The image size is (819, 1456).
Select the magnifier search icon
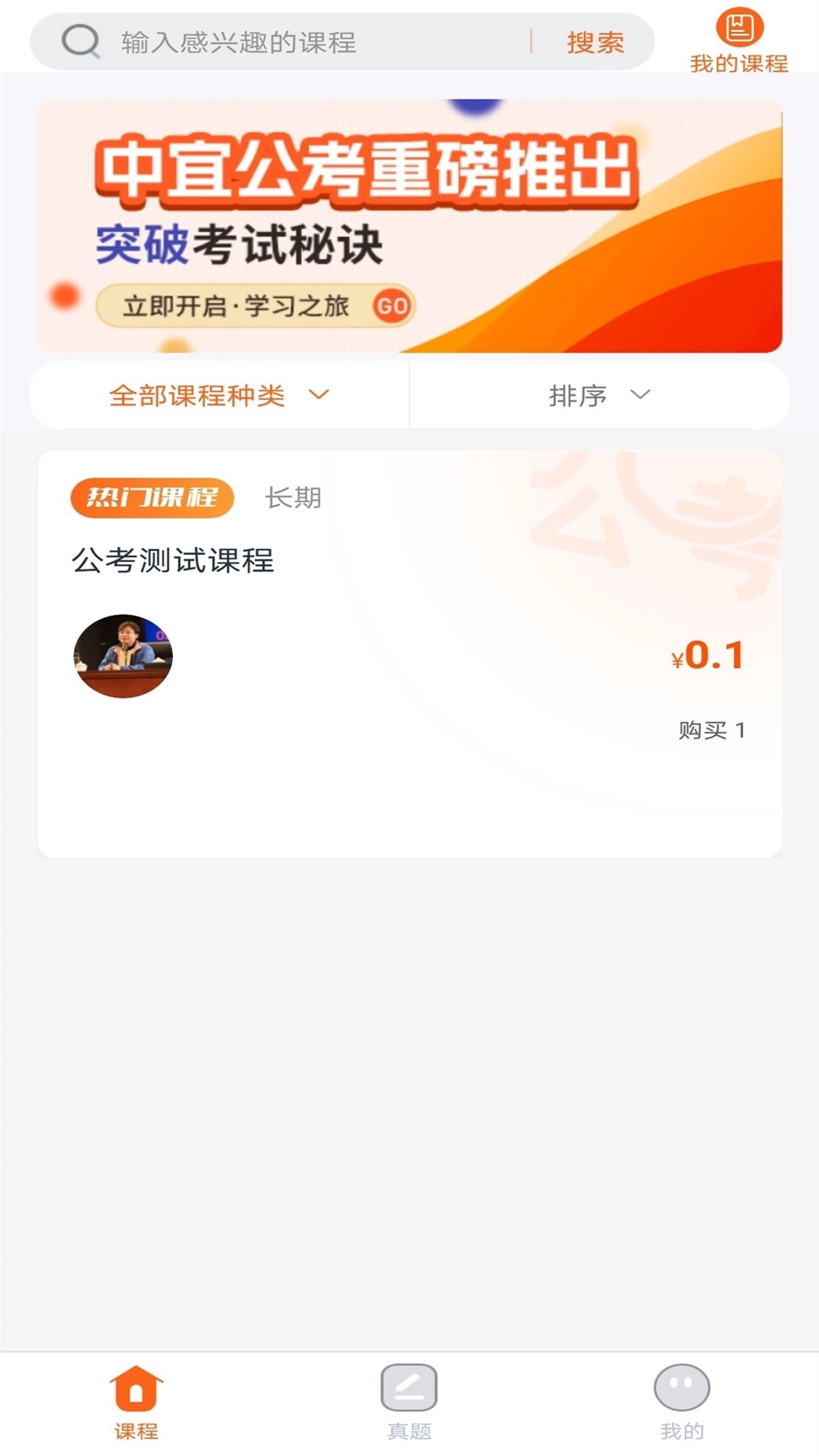81,41
